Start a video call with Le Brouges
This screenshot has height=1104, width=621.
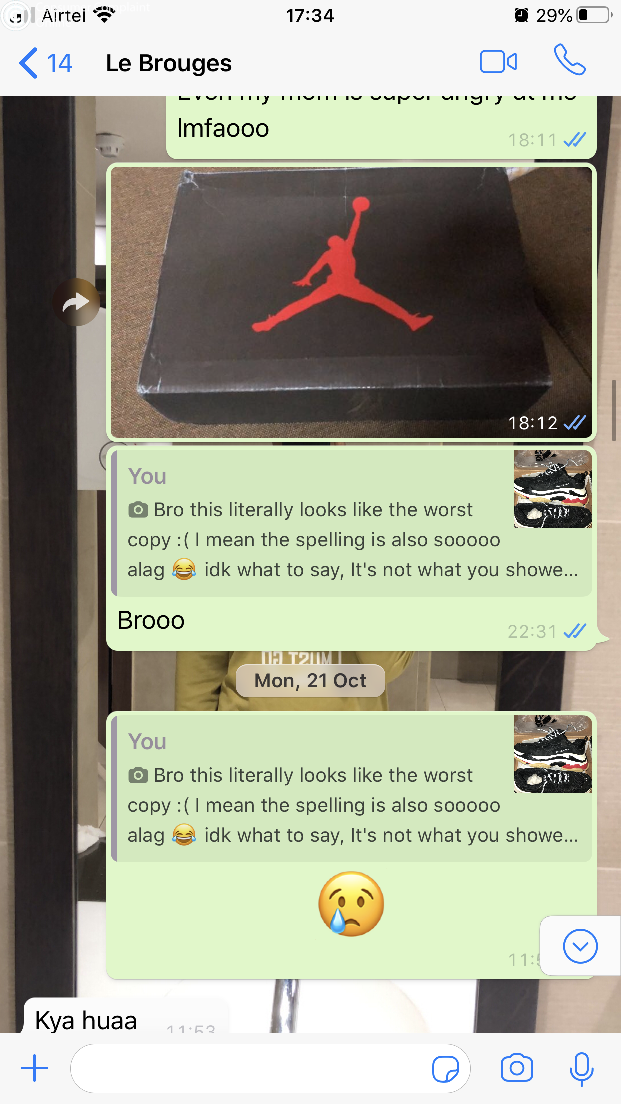pos(498,62)
